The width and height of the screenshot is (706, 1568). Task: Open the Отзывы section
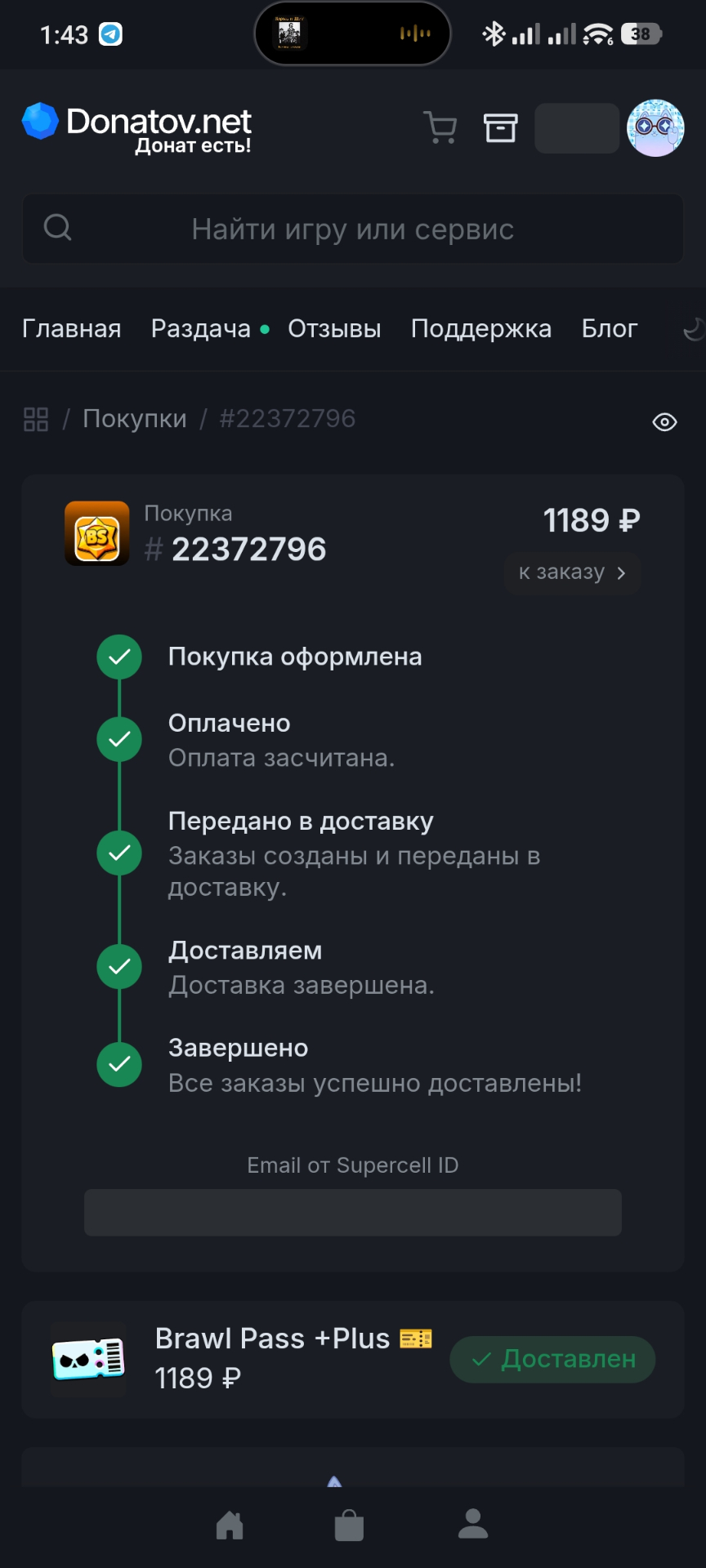point(334,329)
